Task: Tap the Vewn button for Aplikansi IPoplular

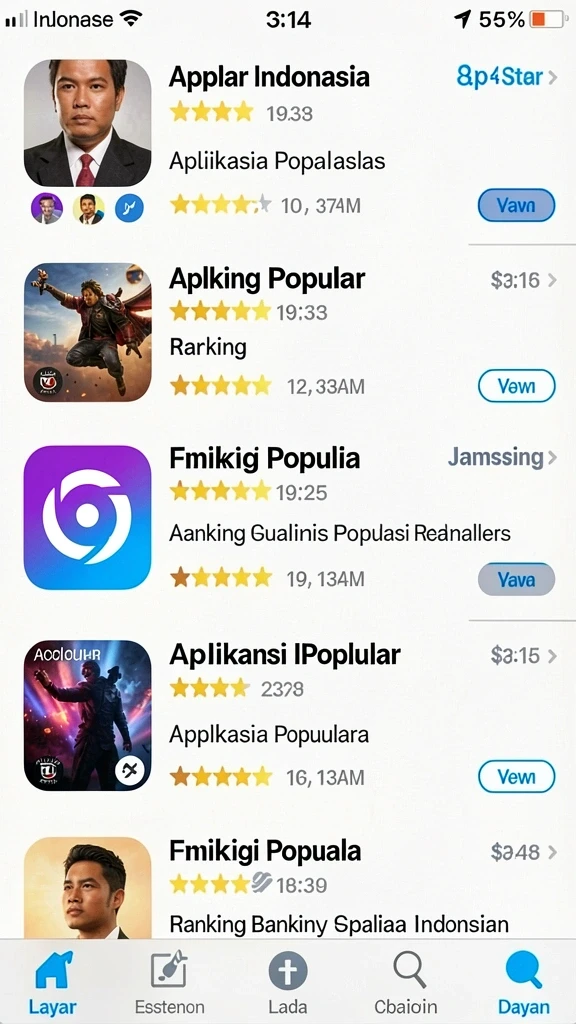Action: tap(517, 776)
